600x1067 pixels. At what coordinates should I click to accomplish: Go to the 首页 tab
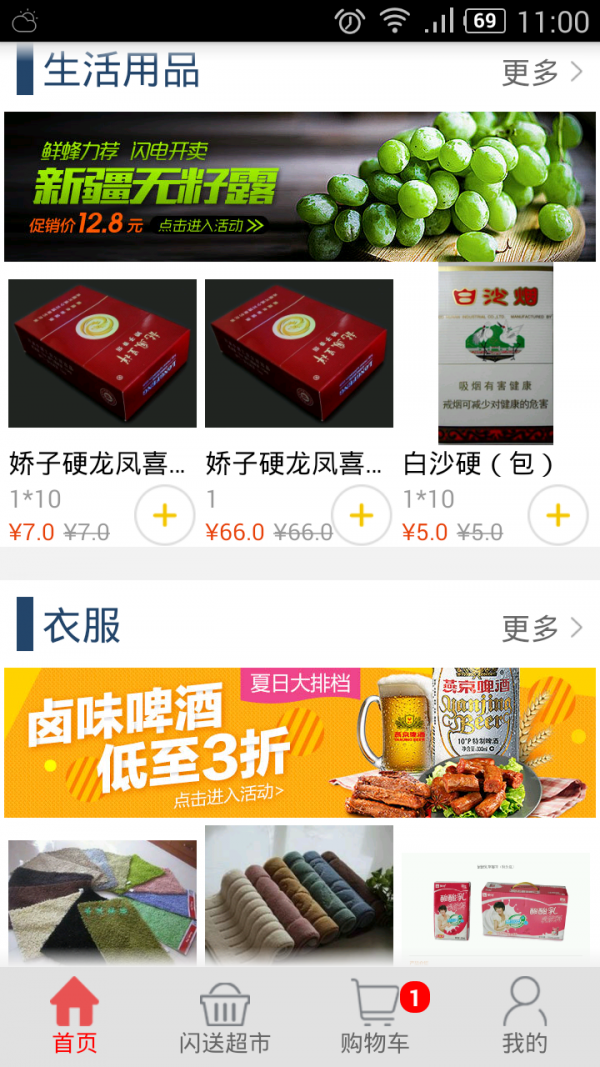coord(75,1016)
